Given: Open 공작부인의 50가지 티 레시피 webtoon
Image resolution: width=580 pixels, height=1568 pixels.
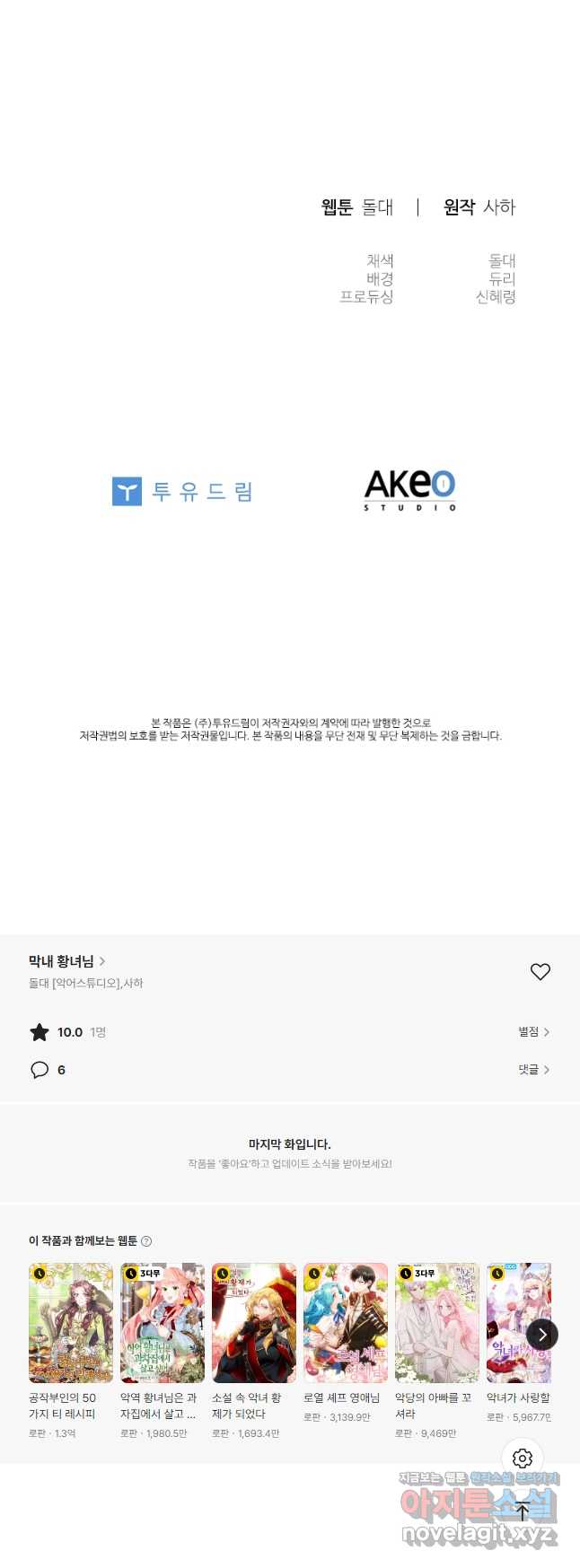Looking at the screenshot, I should (x=71, y=1323).
